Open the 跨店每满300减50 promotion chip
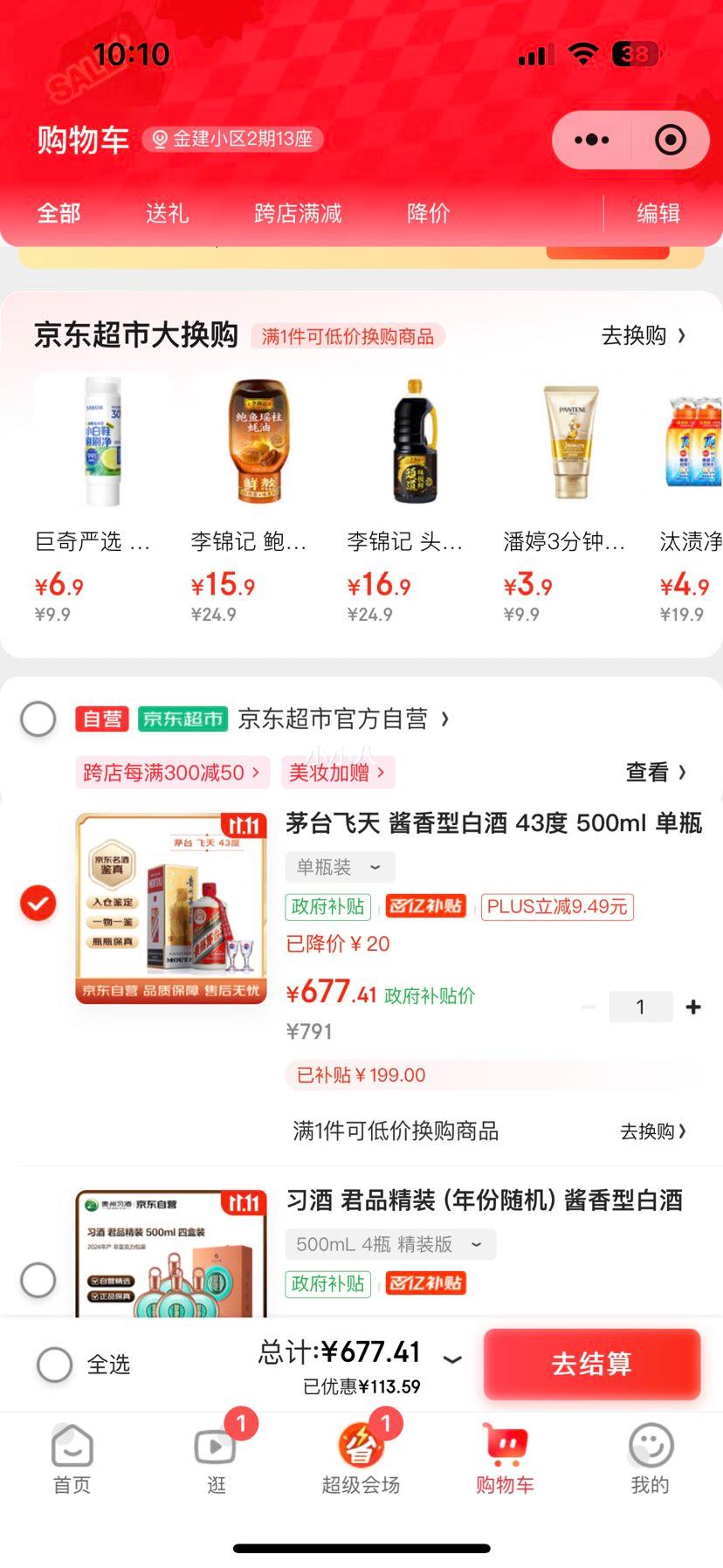This screenshot has height=1568, width=723. [171, 773]
